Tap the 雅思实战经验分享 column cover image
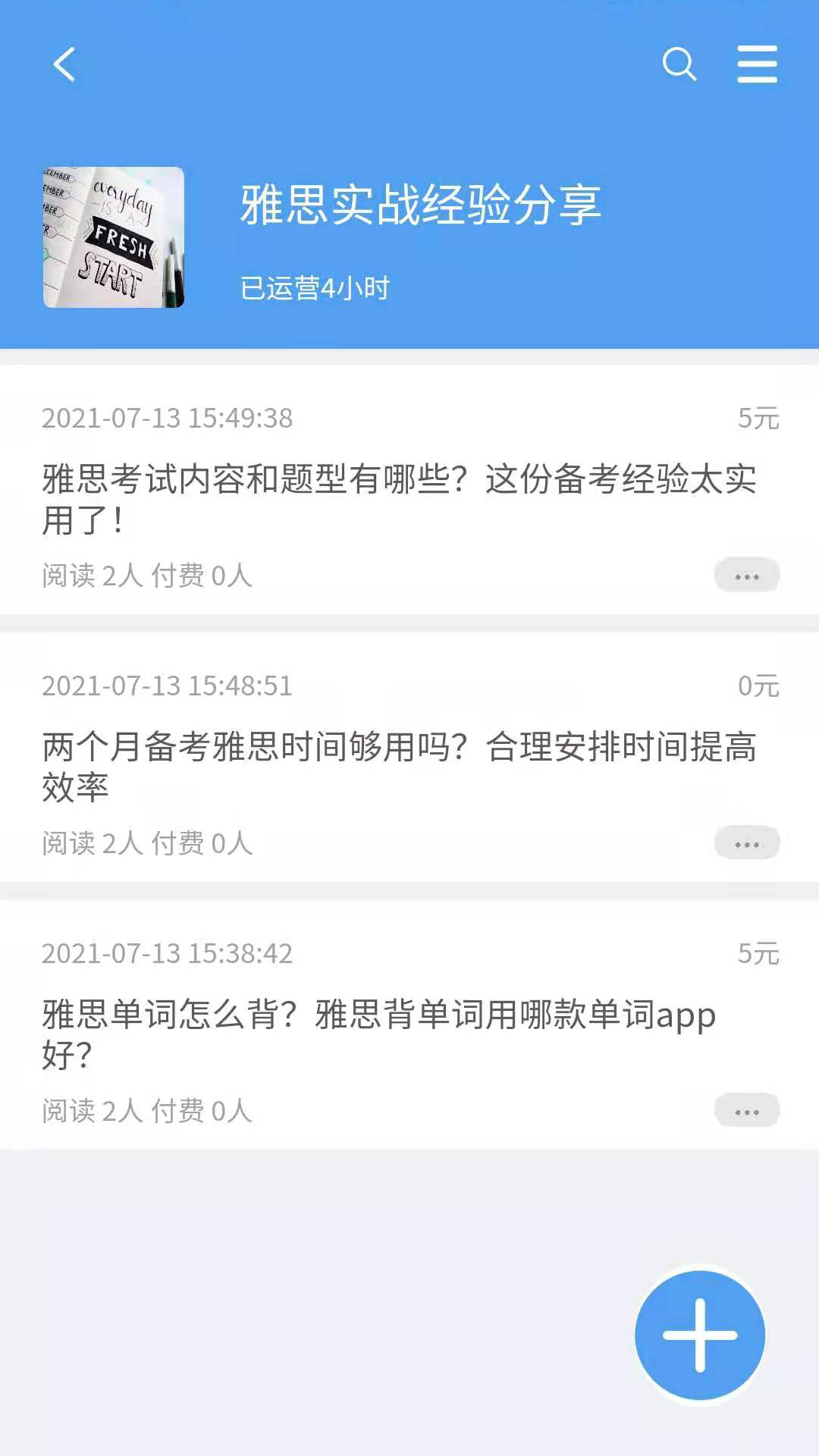Viewport: 819px width, 1456px height. pos(114,237)
